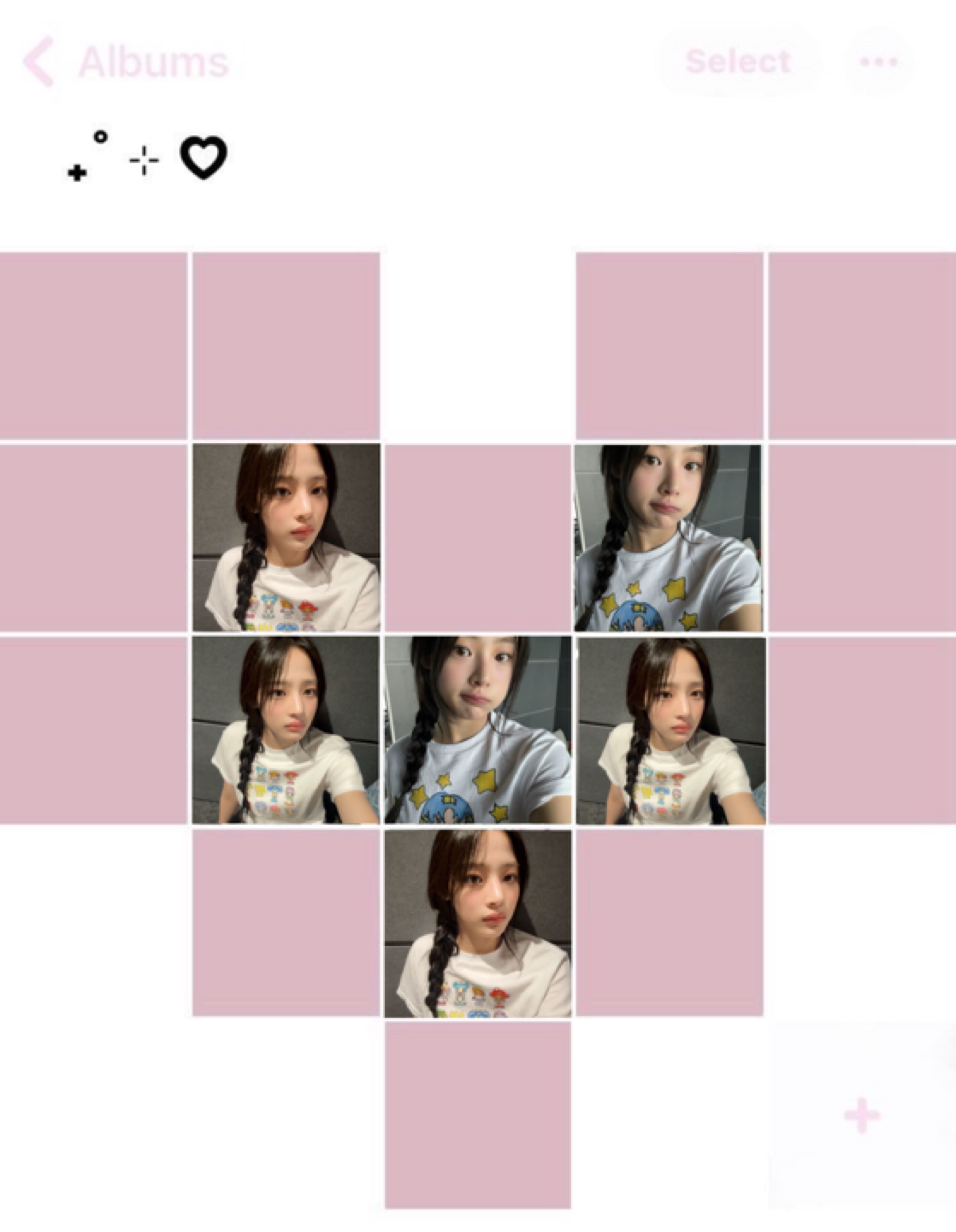Open the three-dot more options menu
Viewport: 956px width, 1232px height.
(878, 62)
